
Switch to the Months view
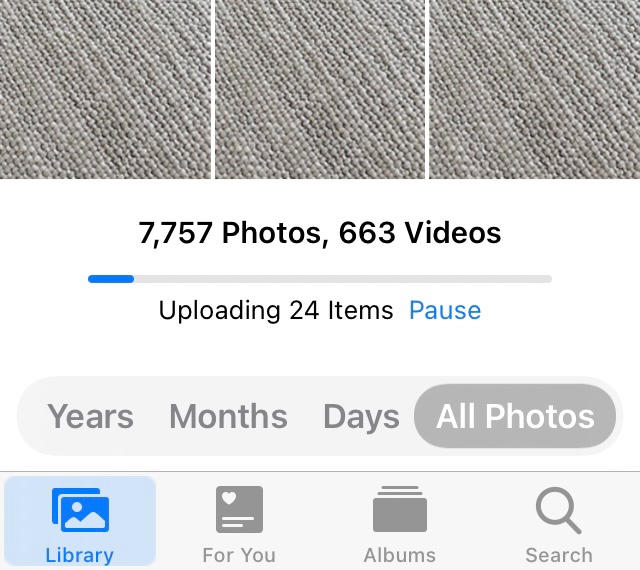tap(228, 416)
